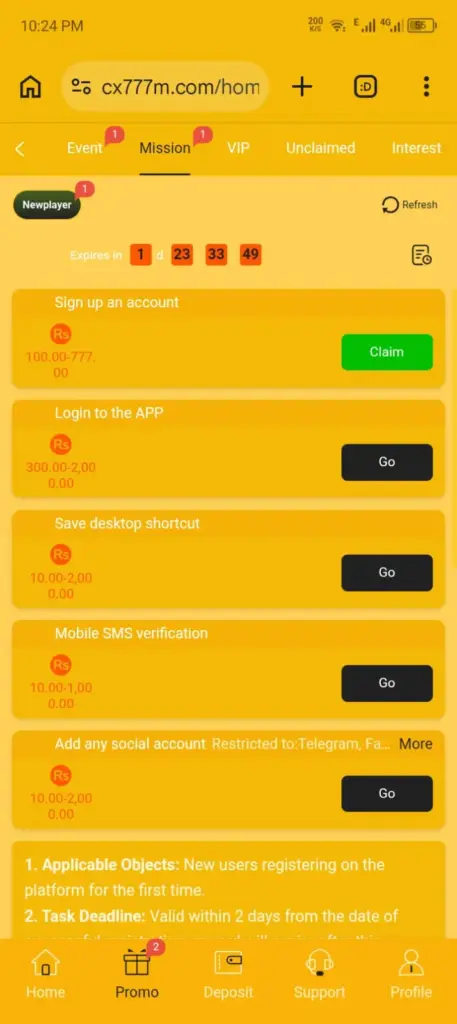Viewport: 457px width, 1024px height.
Task: Switch to the VIP tab
Action: 238,148
